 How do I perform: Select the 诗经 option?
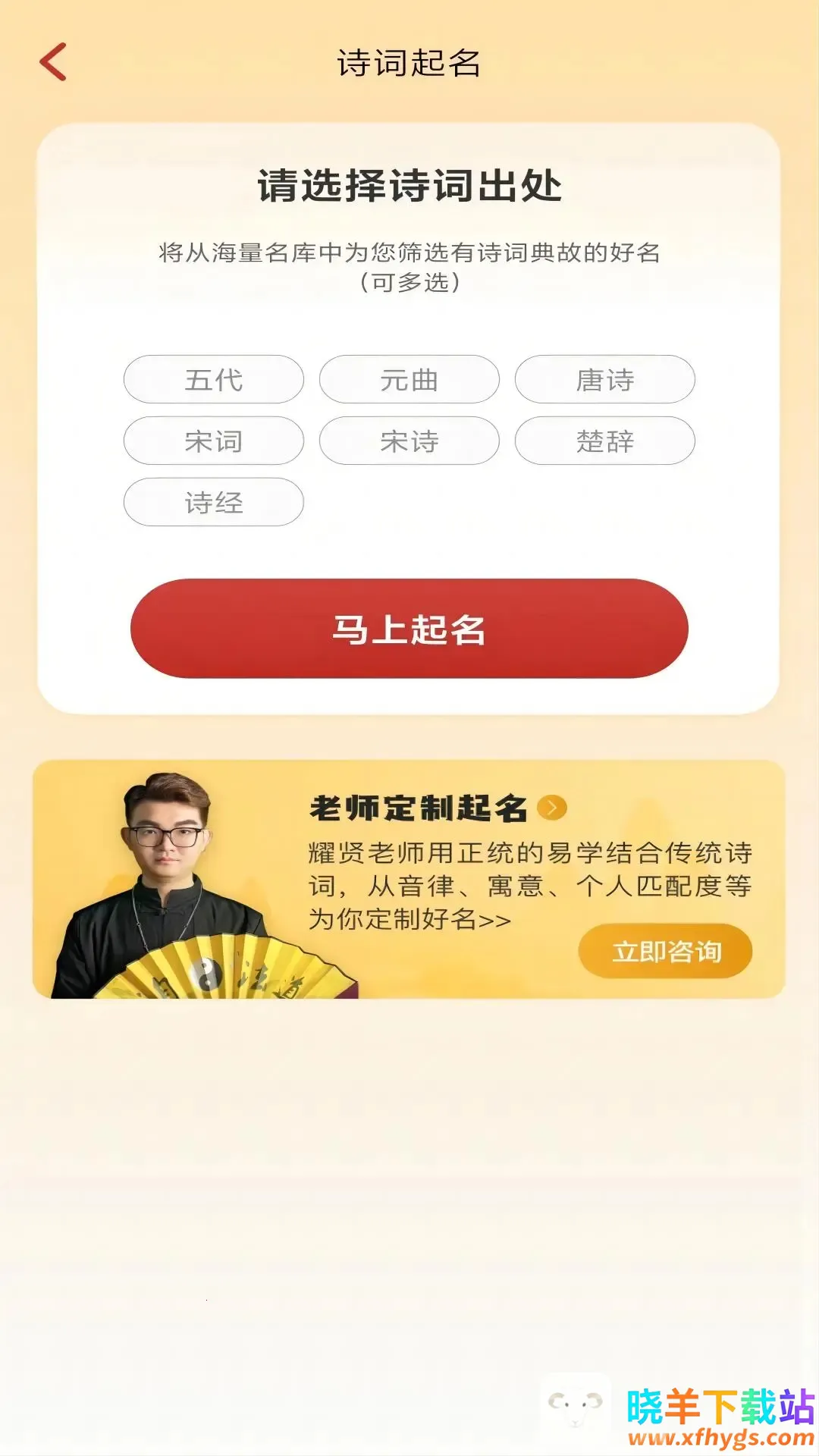click(x=214, y=503)
